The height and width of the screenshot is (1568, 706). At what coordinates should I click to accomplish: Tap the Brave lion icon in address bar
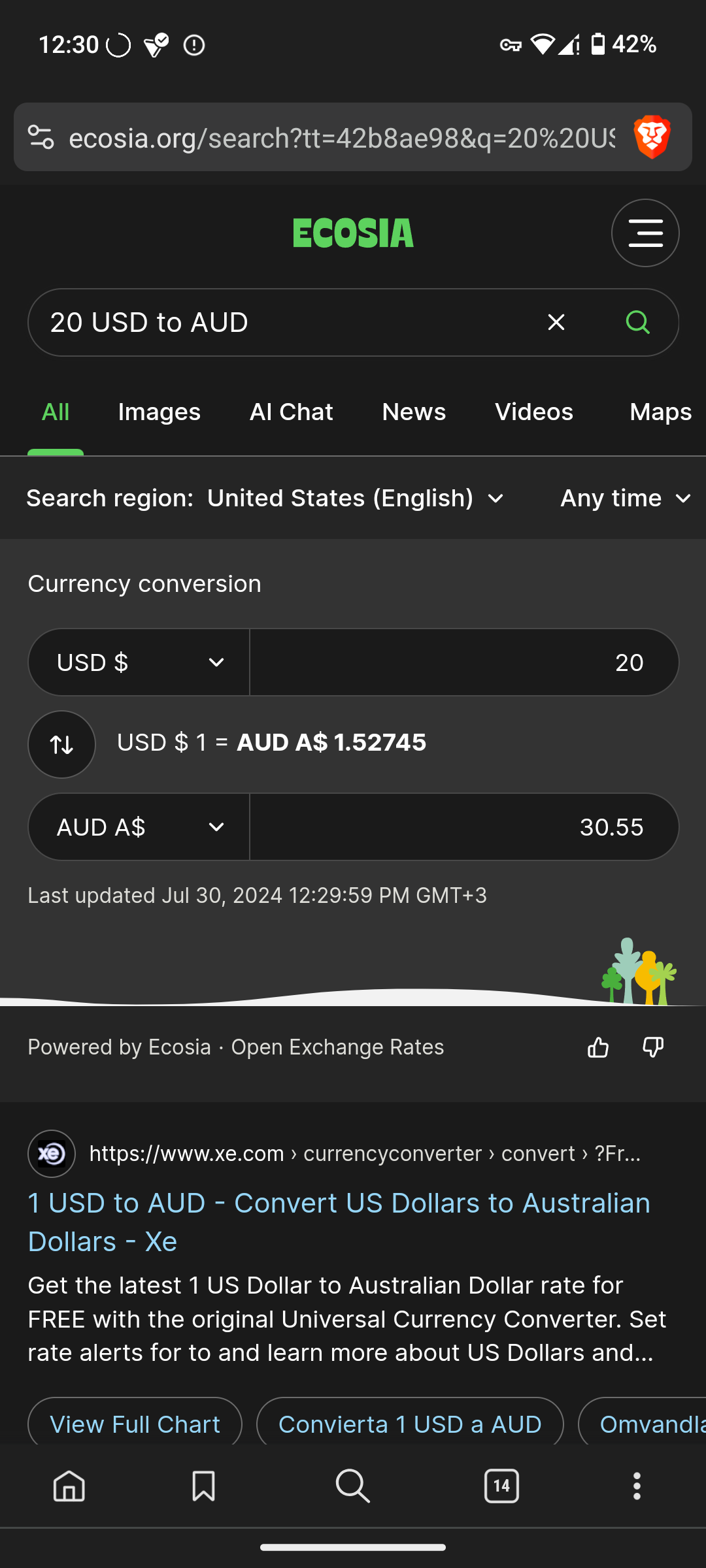pos(650,137)
